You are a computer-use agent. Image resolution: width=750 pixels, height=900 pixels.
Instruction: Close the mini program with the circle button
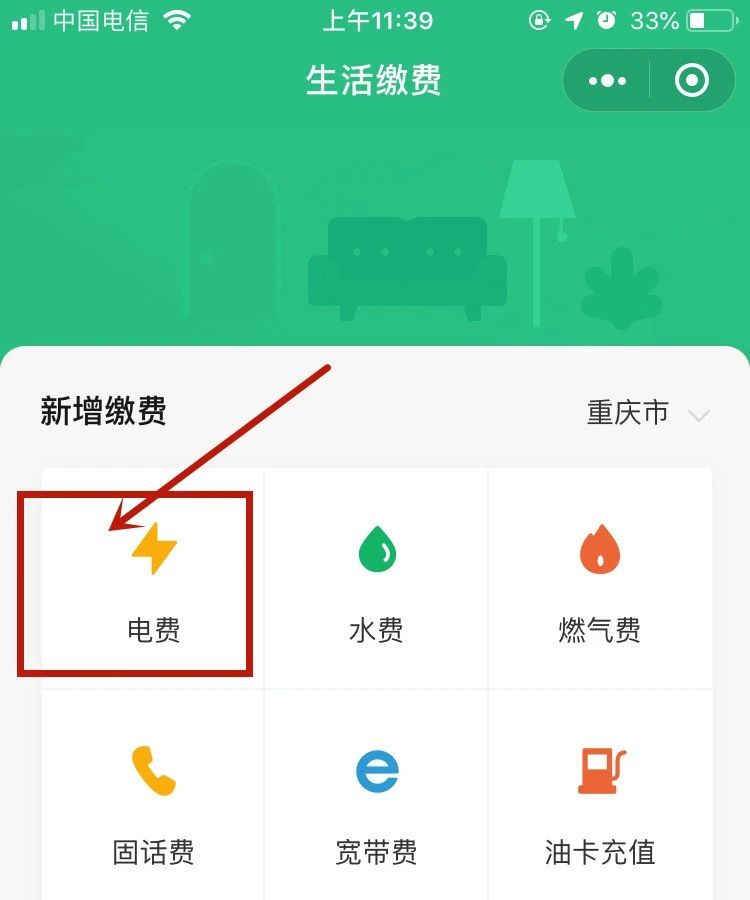692,81
